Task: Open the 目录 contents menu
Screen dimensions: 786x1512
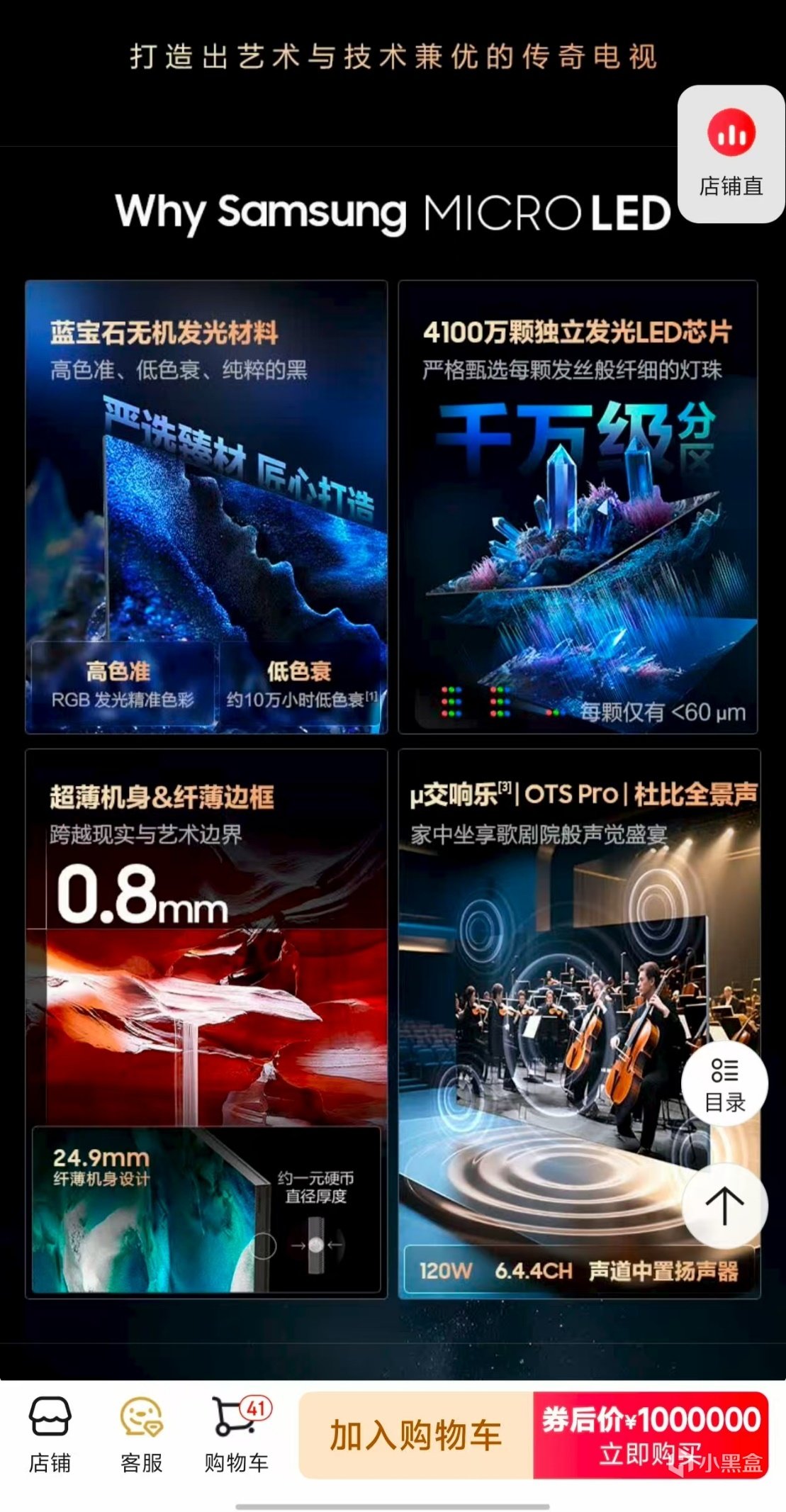Action: [x=724, y=1082]
